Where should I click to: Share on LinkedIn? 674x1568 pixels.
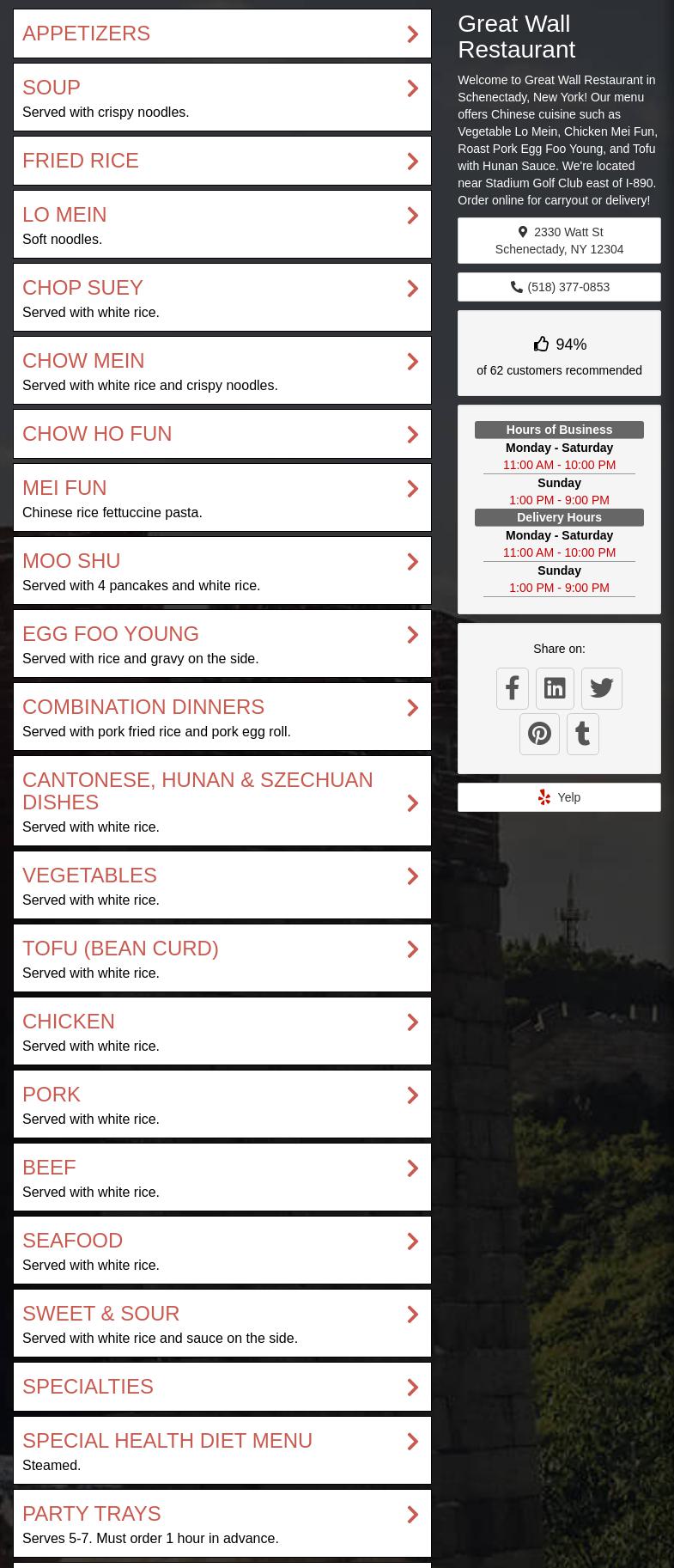(x=556, y=688)
